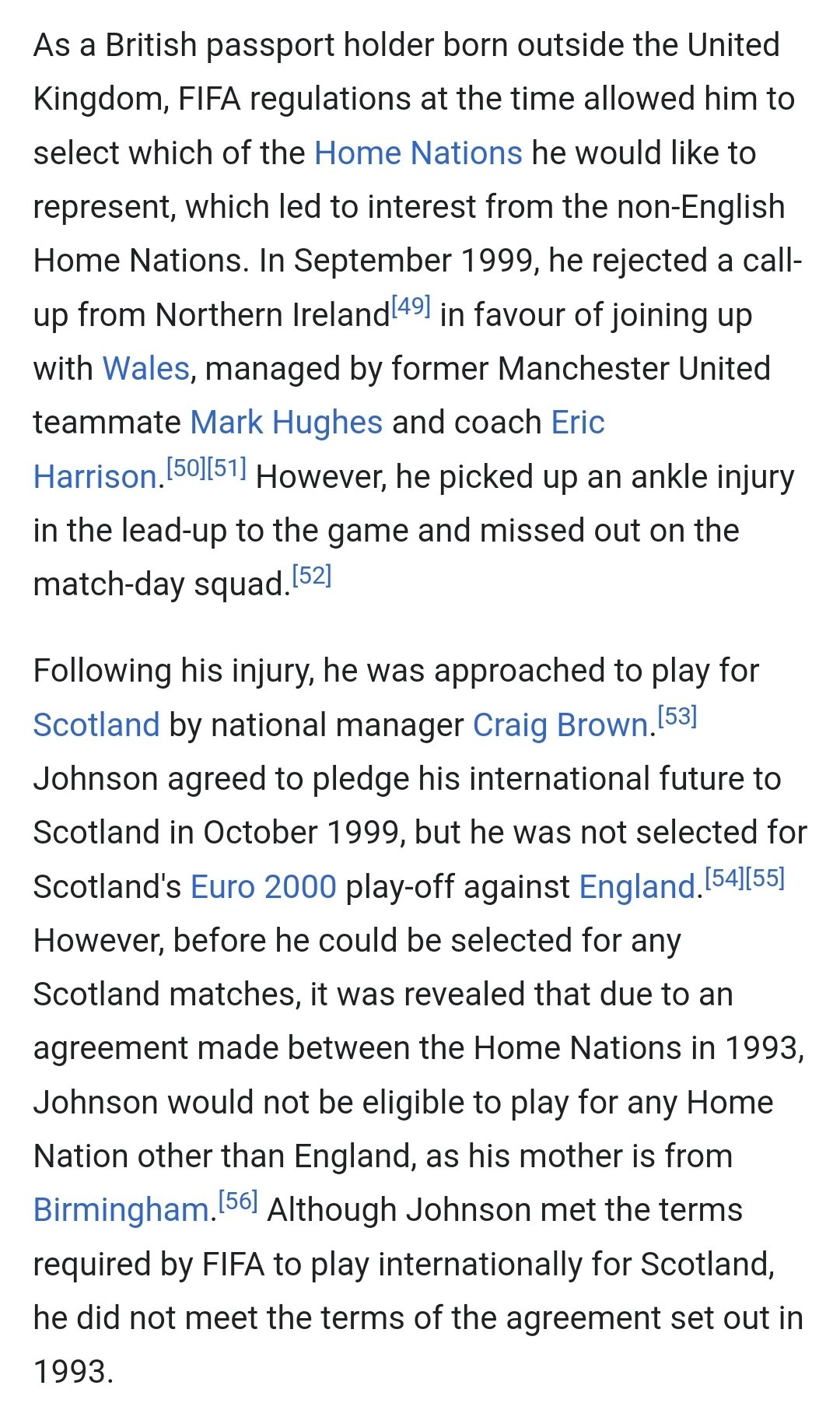Open the Euro 2000 link
Viewport: 840px width, 1403px height.
264,887
